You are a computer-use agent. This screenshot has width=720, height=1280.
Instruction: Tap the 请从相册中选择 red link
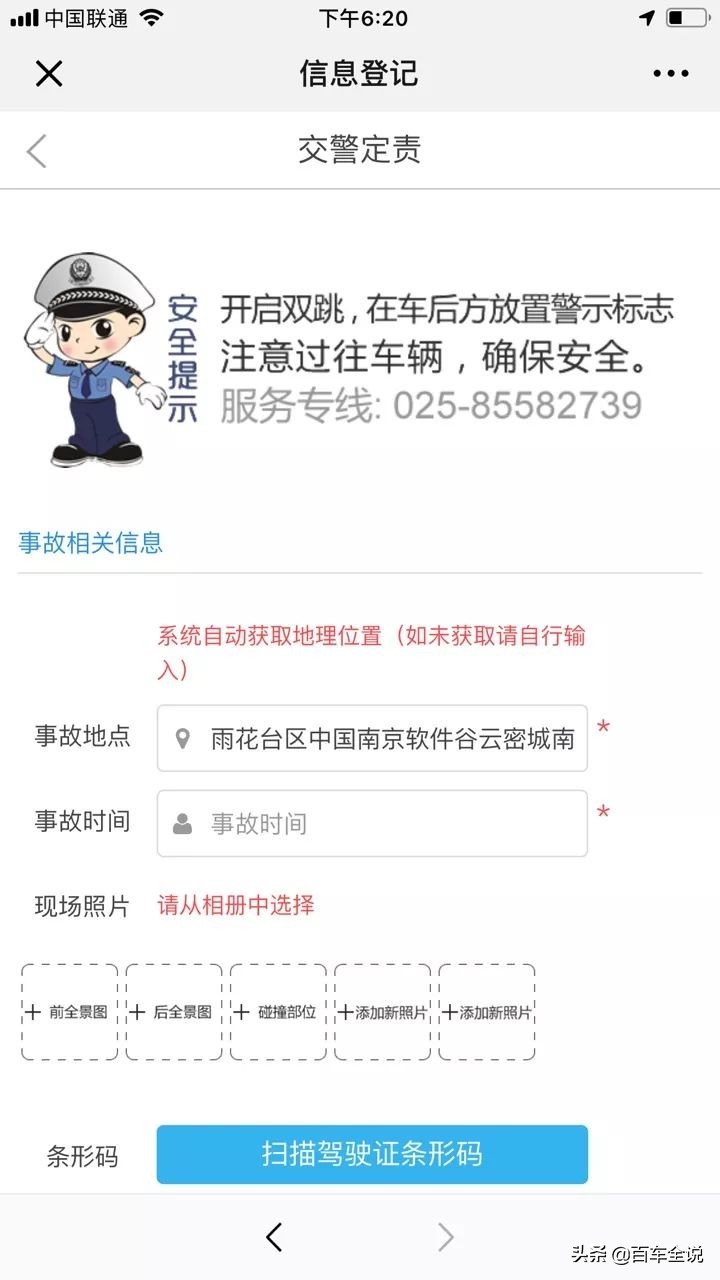234,906
